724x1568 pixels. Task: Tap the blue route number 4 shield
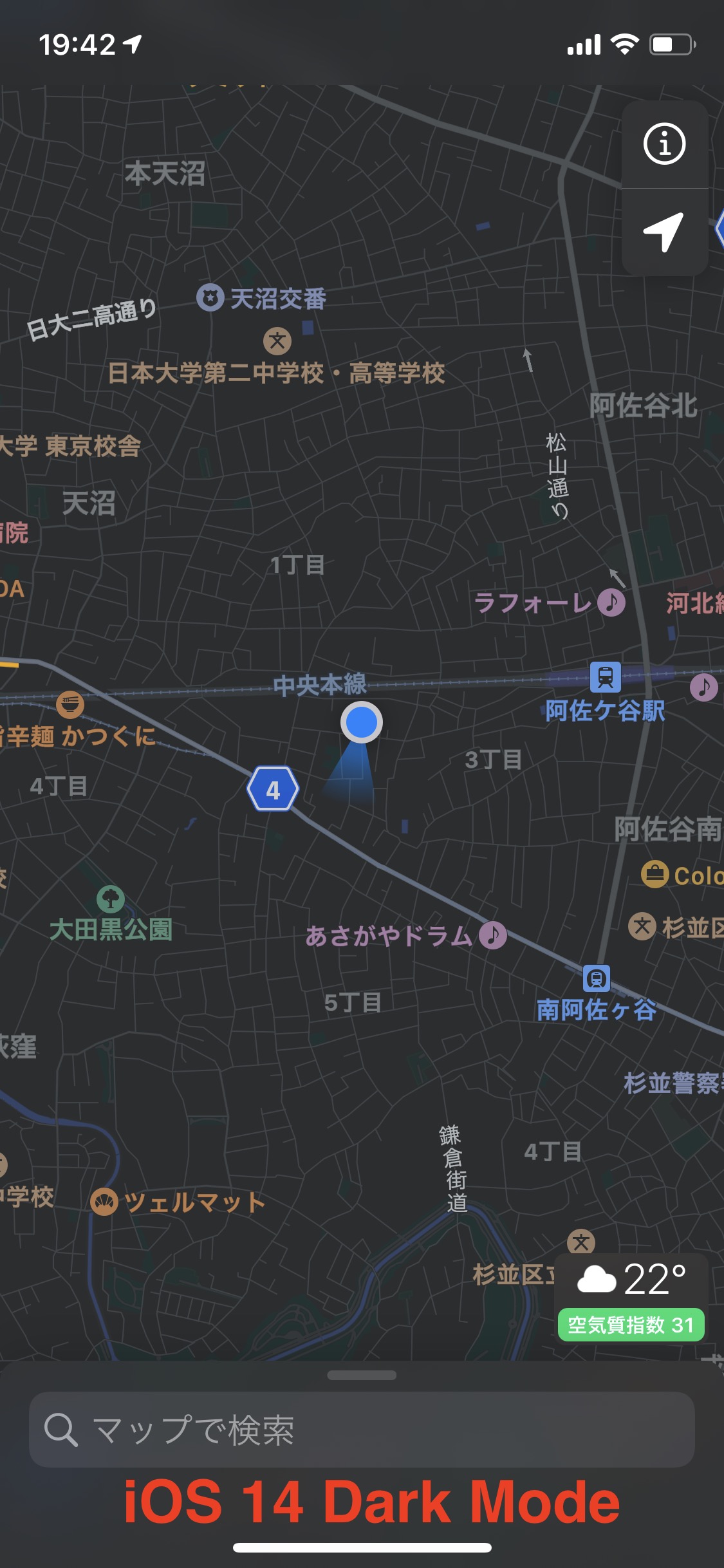click(x=274, y=790)
